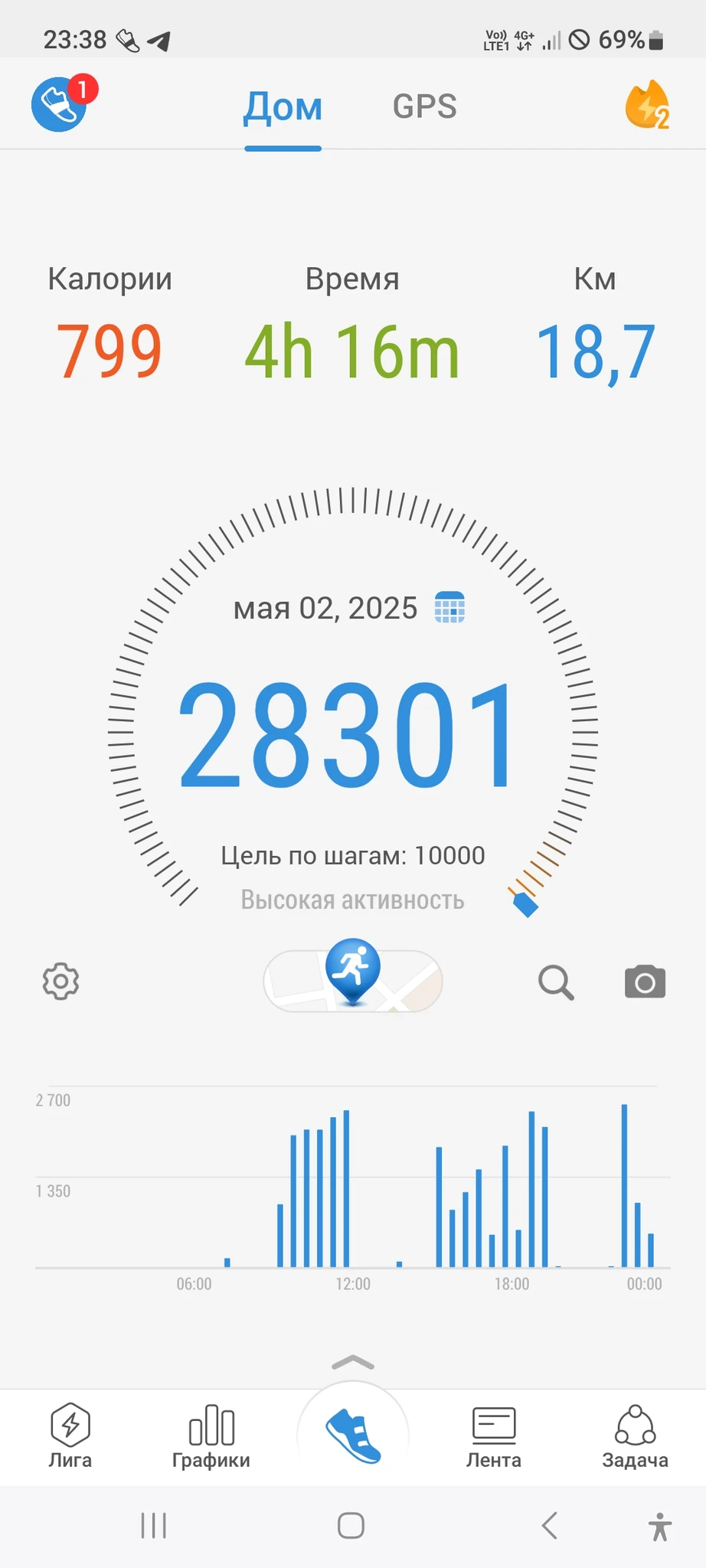Tap the center shoe home button
This screenshot has width=706, height=1568.
[x=353, y=1436]
